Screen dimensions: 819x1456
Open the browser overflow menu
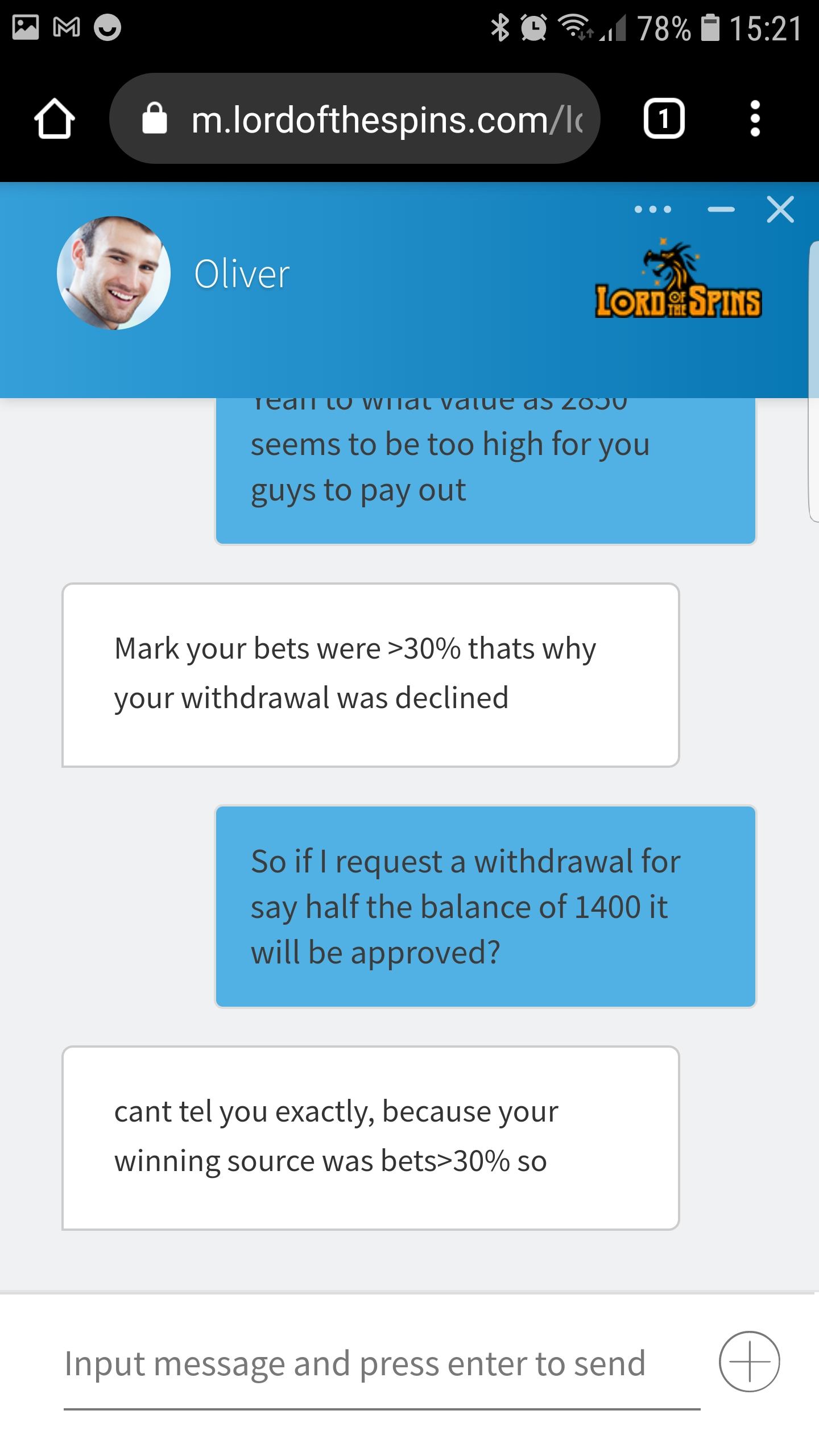click(x=755, y=119)
